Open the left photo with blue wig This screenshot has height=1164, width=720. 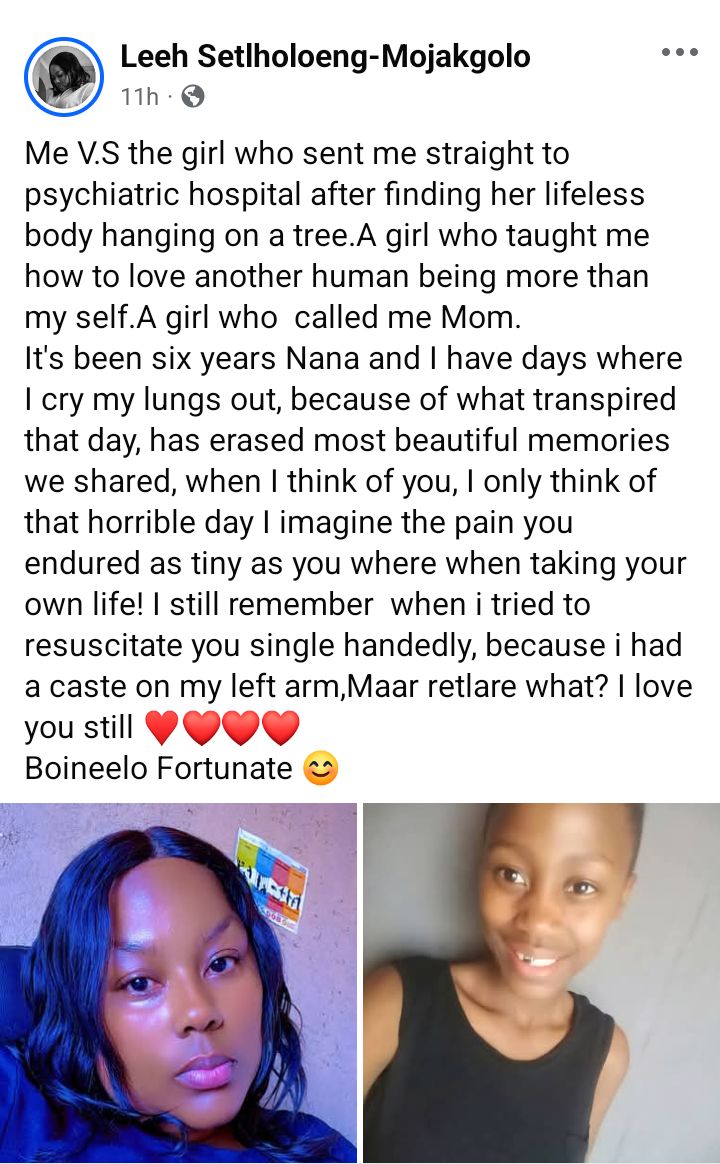[x=178, y=982]
